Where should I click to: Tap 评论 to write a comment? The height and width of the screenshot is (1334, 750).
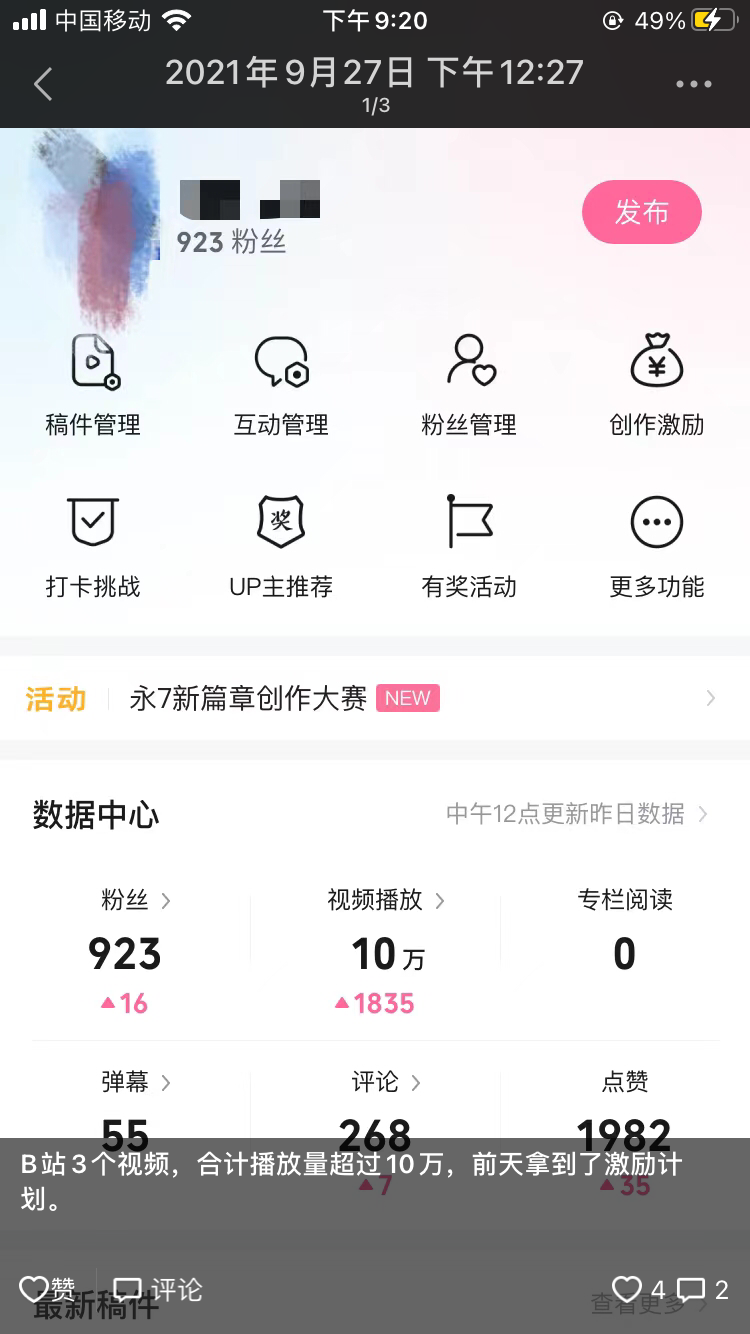tap(157, 1289)
